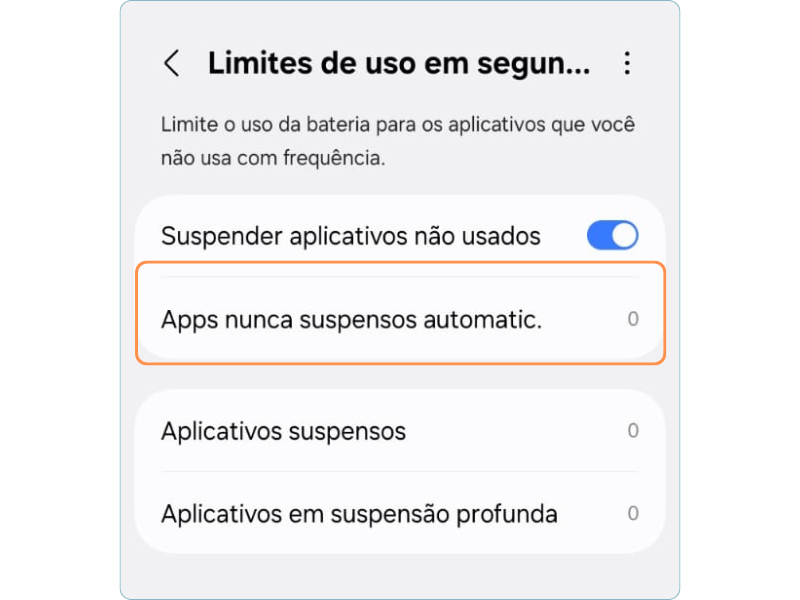The height and width of the screenshot is (600, 800).
Task: Open Apps nunca suspensos automatic. list
Action: [x=399, y=320]
